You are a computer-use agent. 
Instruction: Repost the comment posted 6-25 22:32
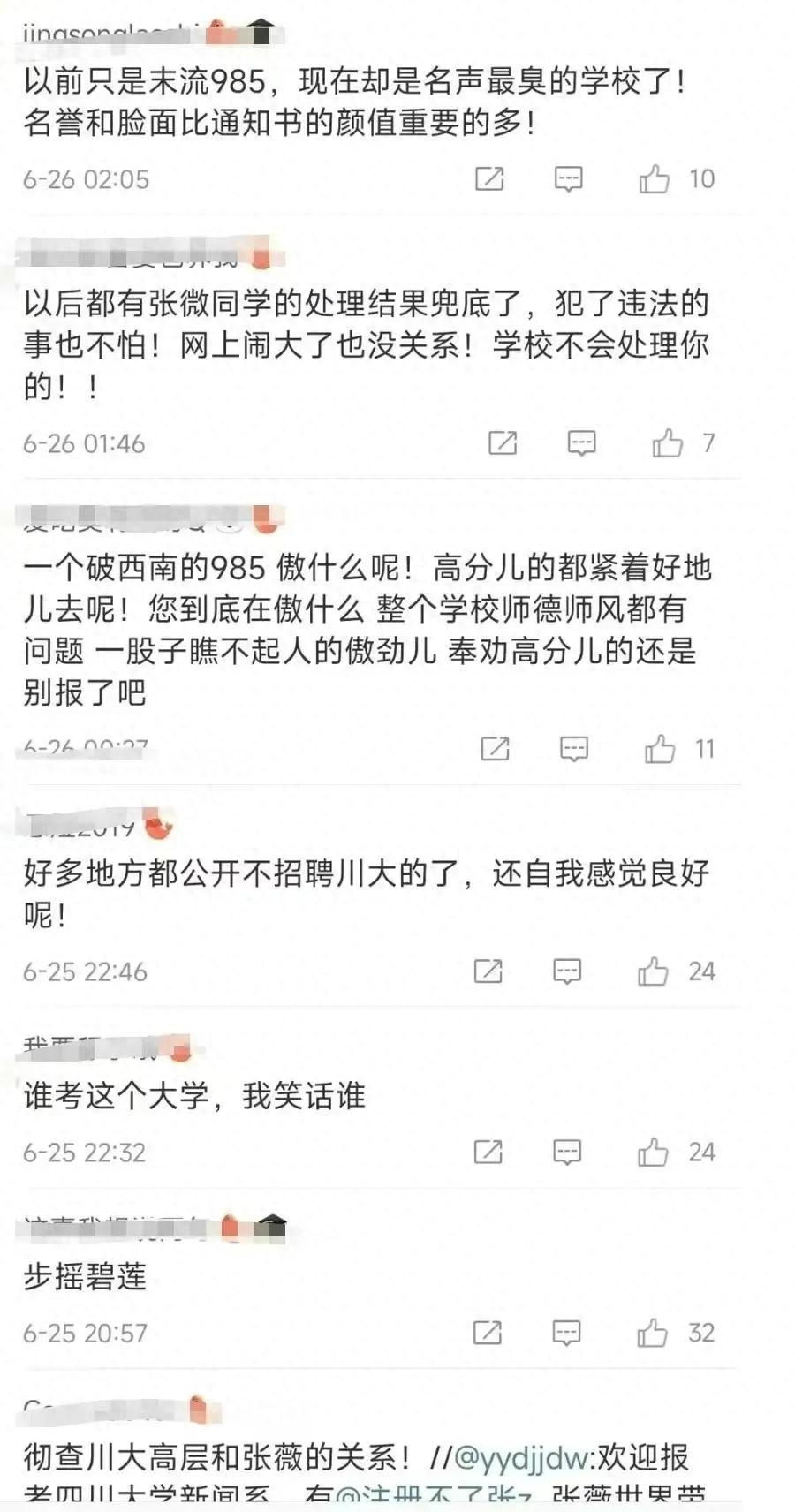(x=488, y=1152)
